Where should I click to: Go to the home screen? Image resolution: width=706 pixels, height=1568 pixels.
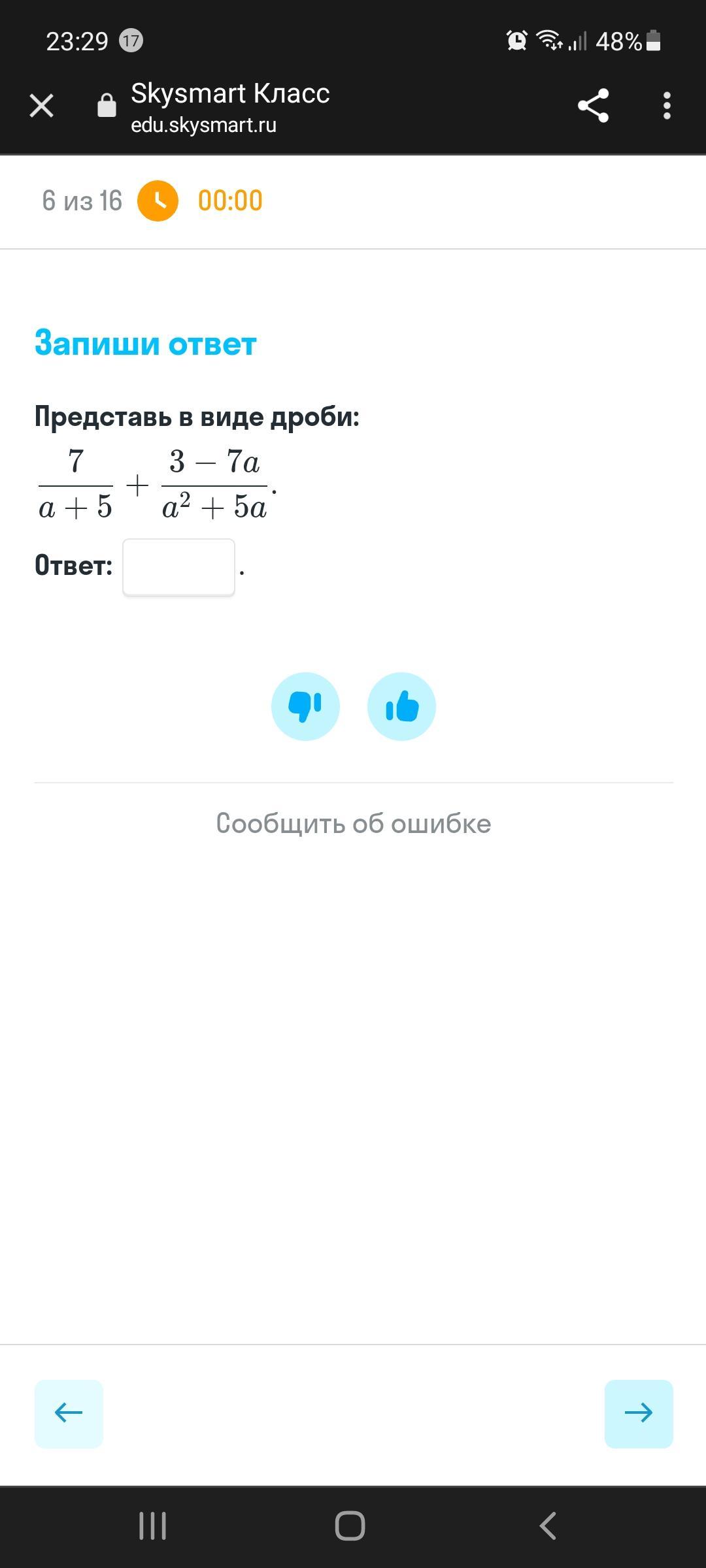[x=350, y=1526]
